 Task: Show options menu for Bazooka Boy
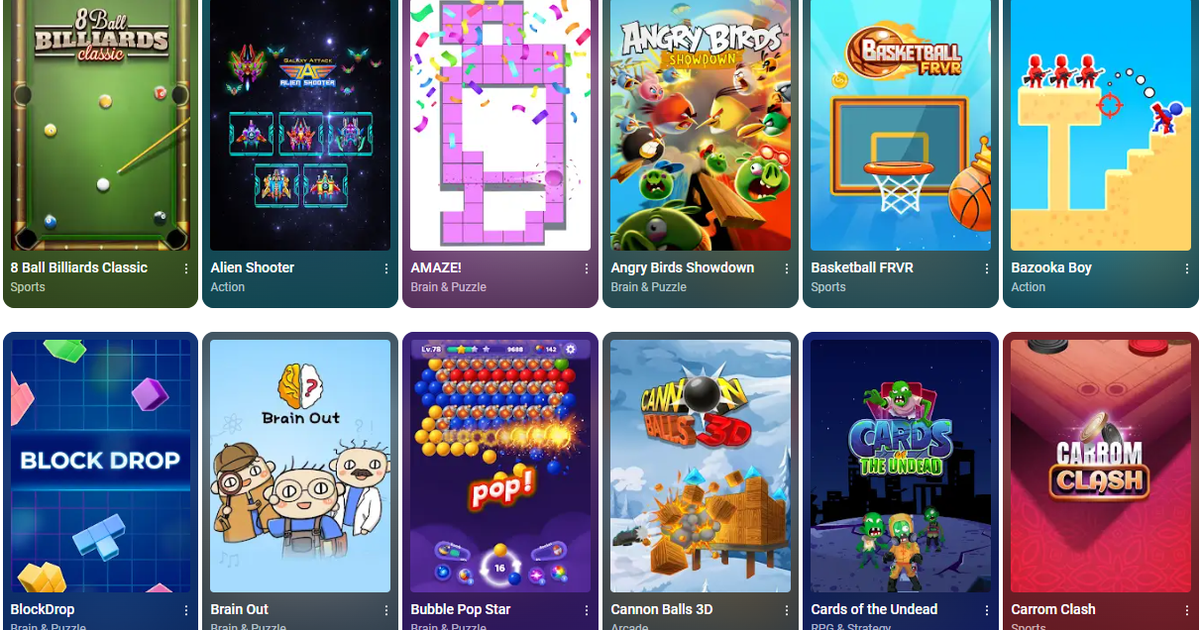pyautogui.click(x=1186, y=268)
